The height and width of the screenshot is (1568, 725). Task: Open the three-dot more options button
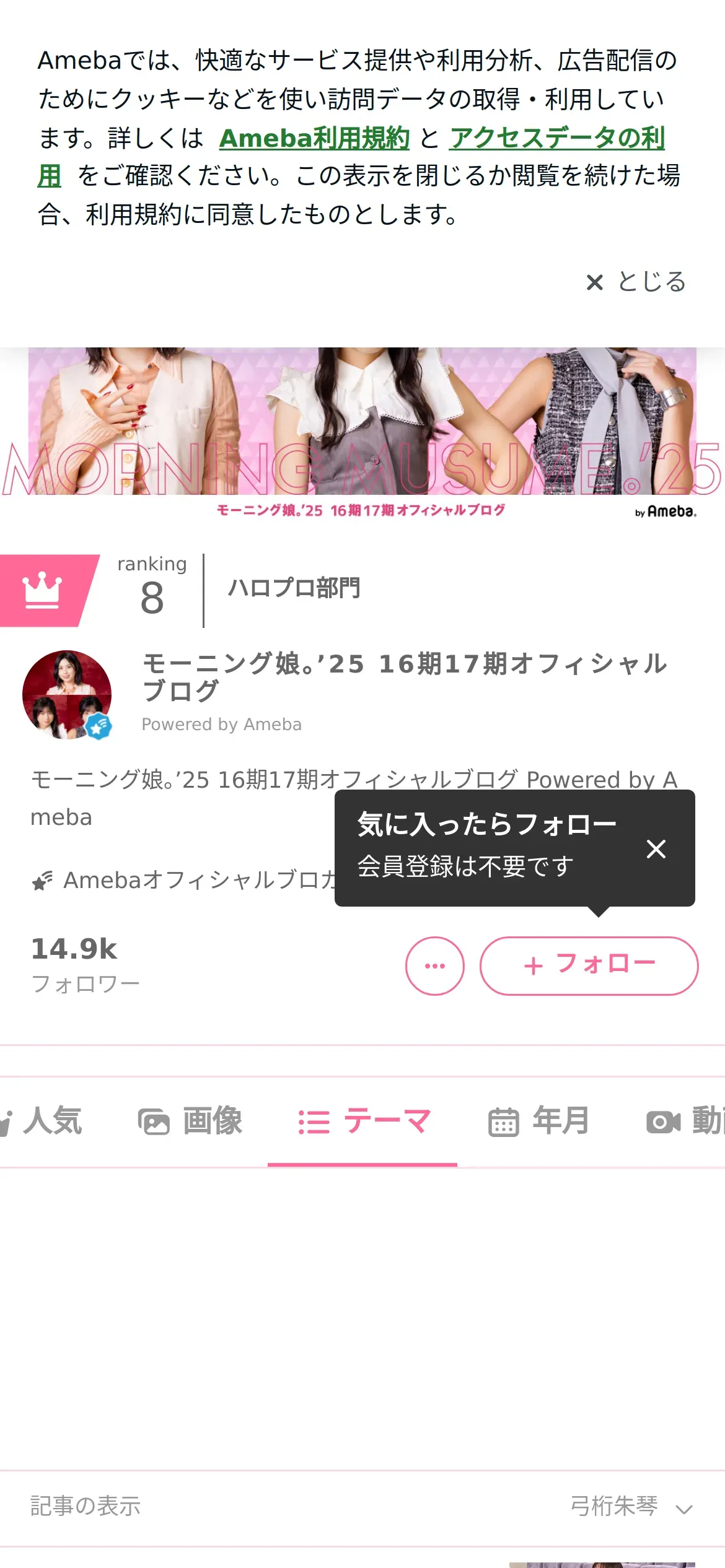(x=434, y=965)
